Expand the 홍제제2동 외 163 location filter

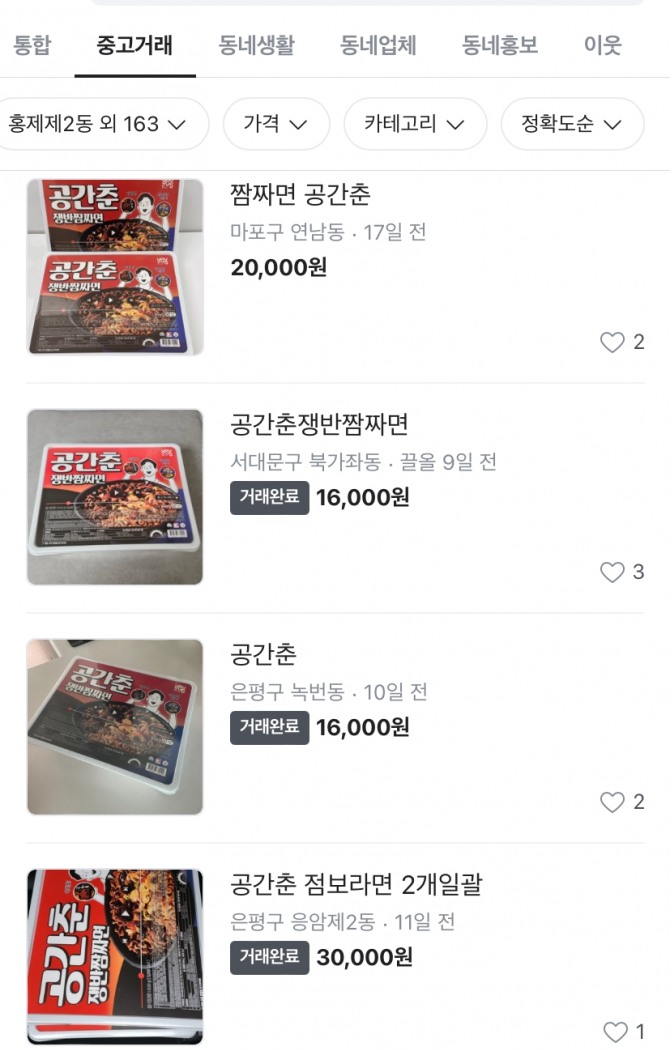tap(98, 124)
